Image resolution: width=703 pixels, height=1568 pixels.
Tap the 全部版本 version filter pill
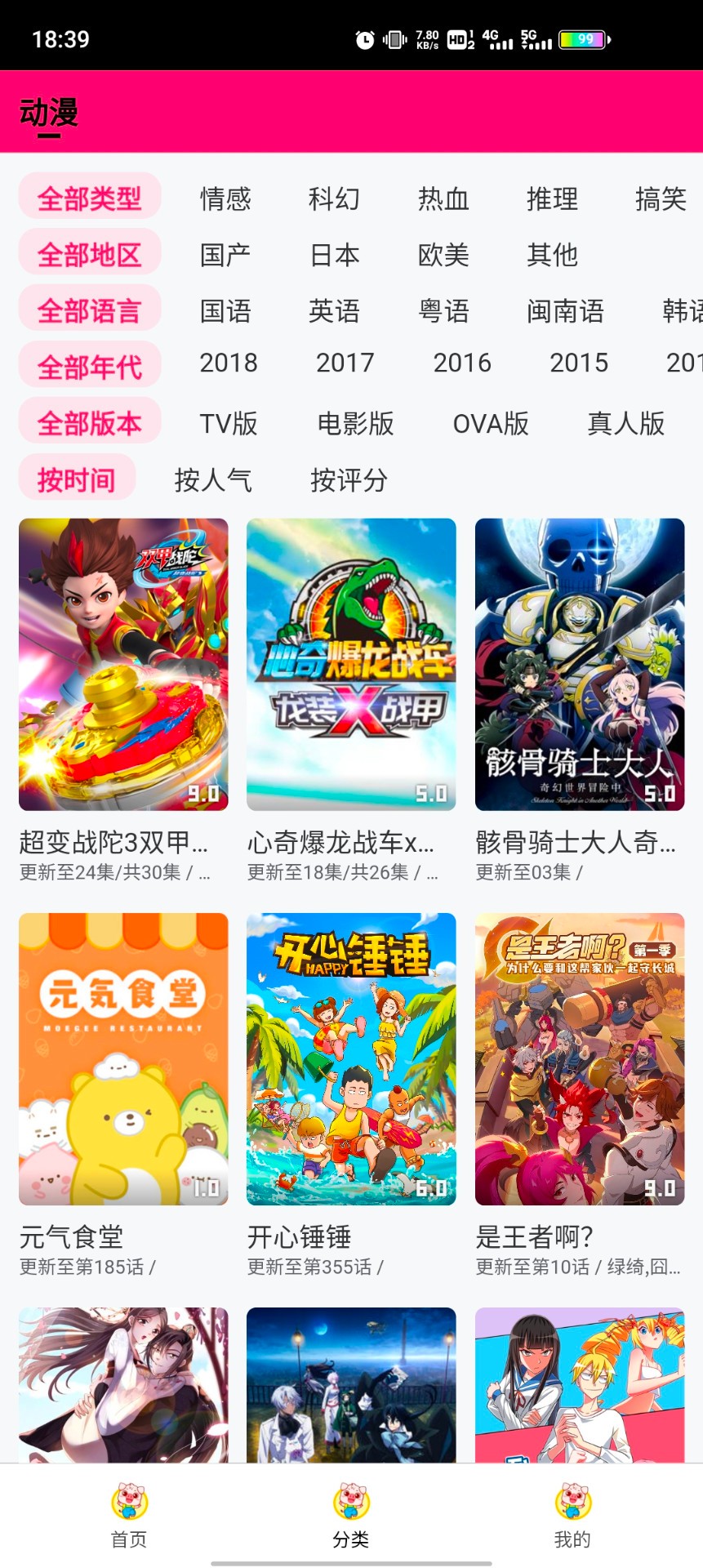click(x=90, y=421)
